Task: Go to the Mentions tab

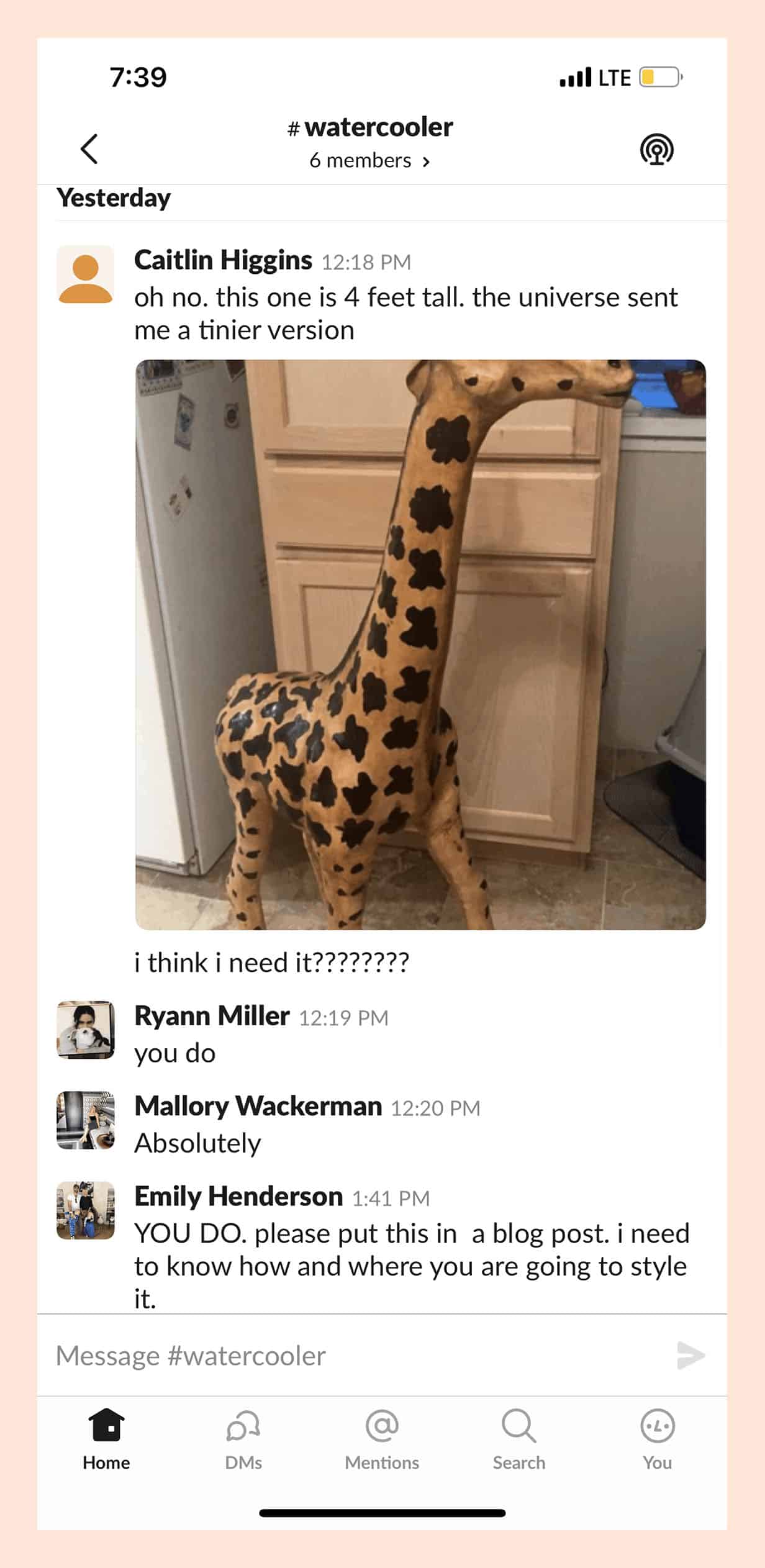Action: [382, 1439]
